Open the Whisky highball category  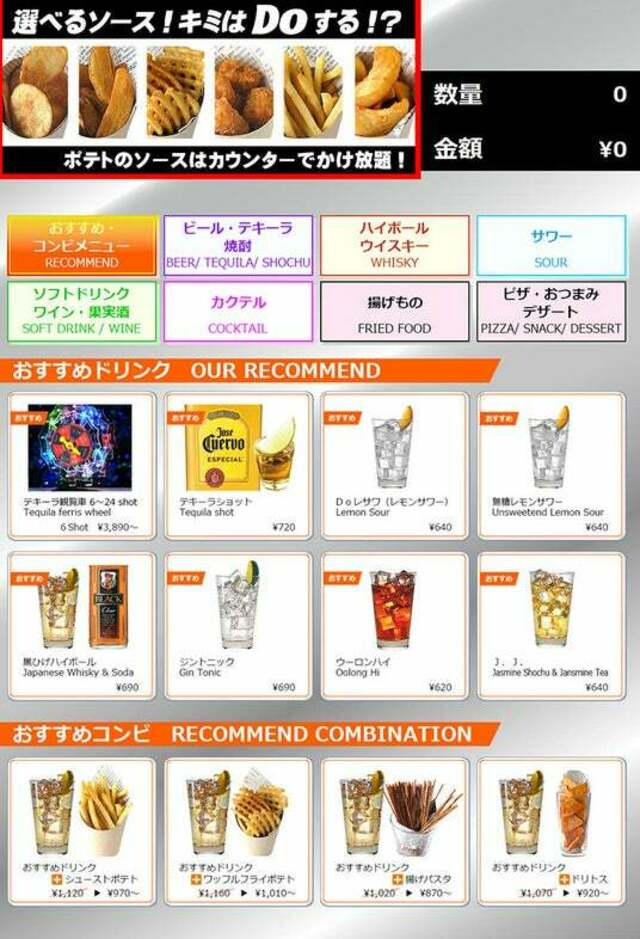coord(394,245)
